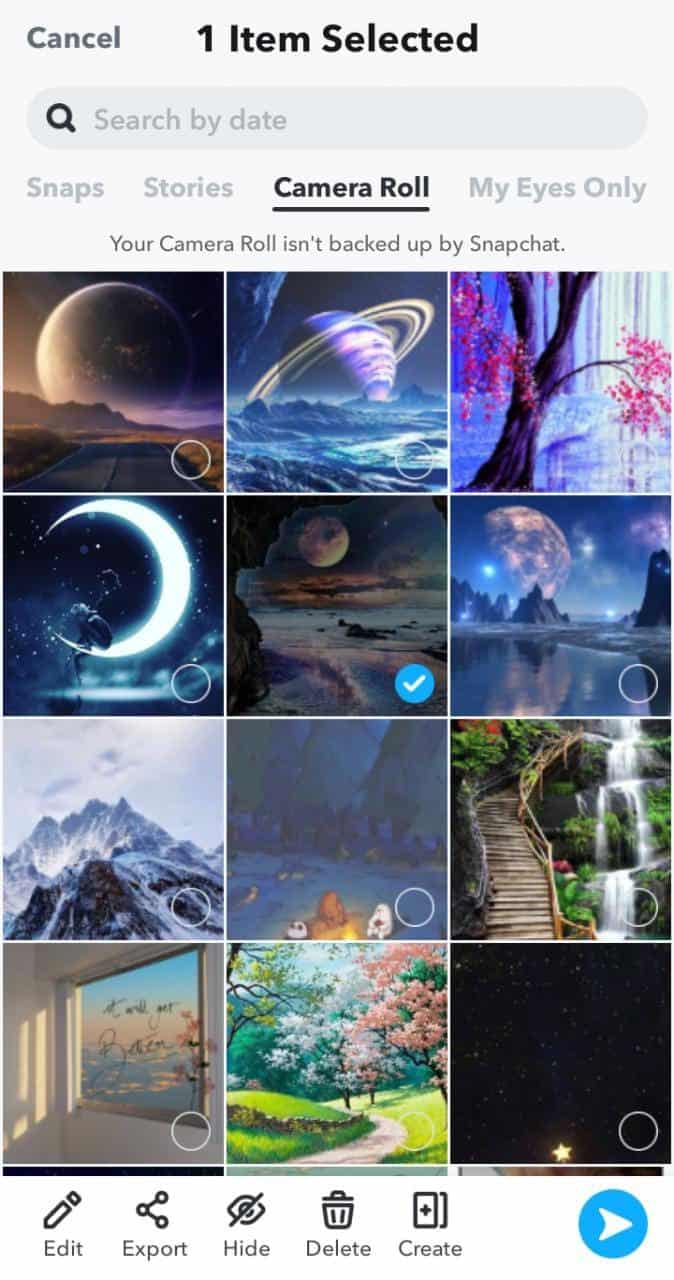The height and width of the screenshot is (1280, 674).
Task: Open the My Eyes Only tab
Action: pos(557,188)
